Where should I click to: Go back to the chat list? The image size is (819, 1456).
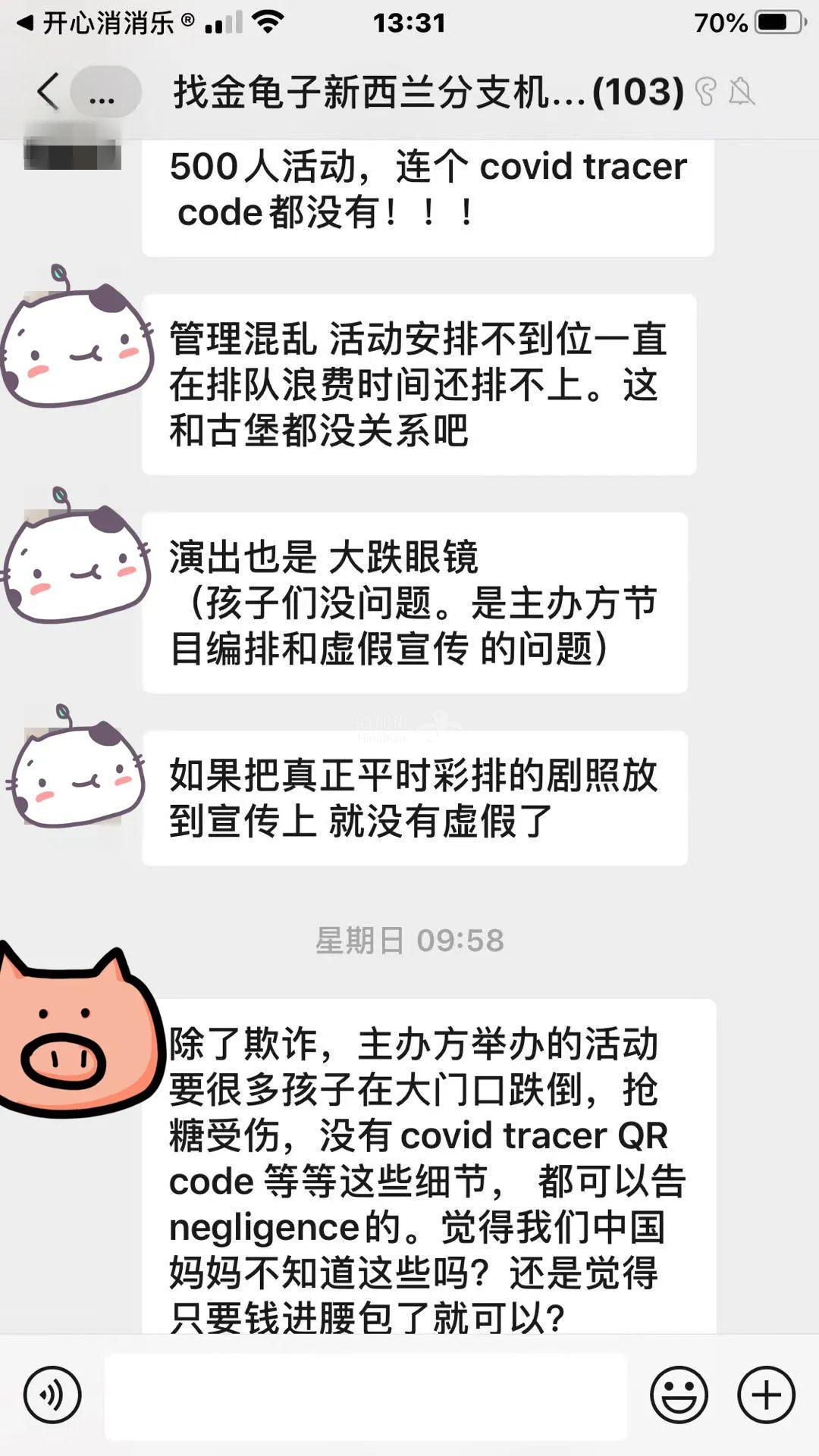tap(49, 92)
